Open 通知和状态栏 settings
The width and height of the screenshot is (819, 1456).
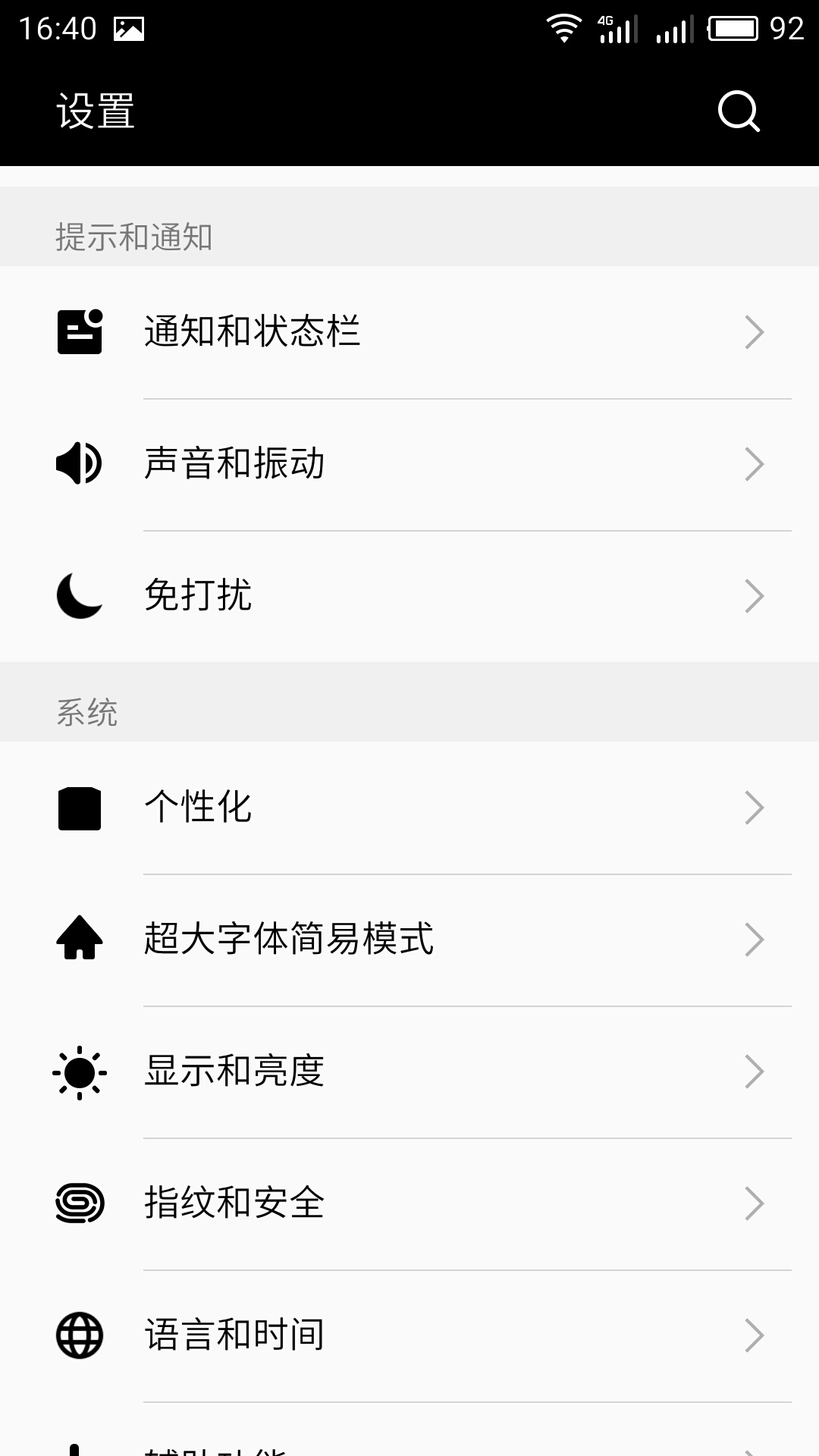coord(409,332)
